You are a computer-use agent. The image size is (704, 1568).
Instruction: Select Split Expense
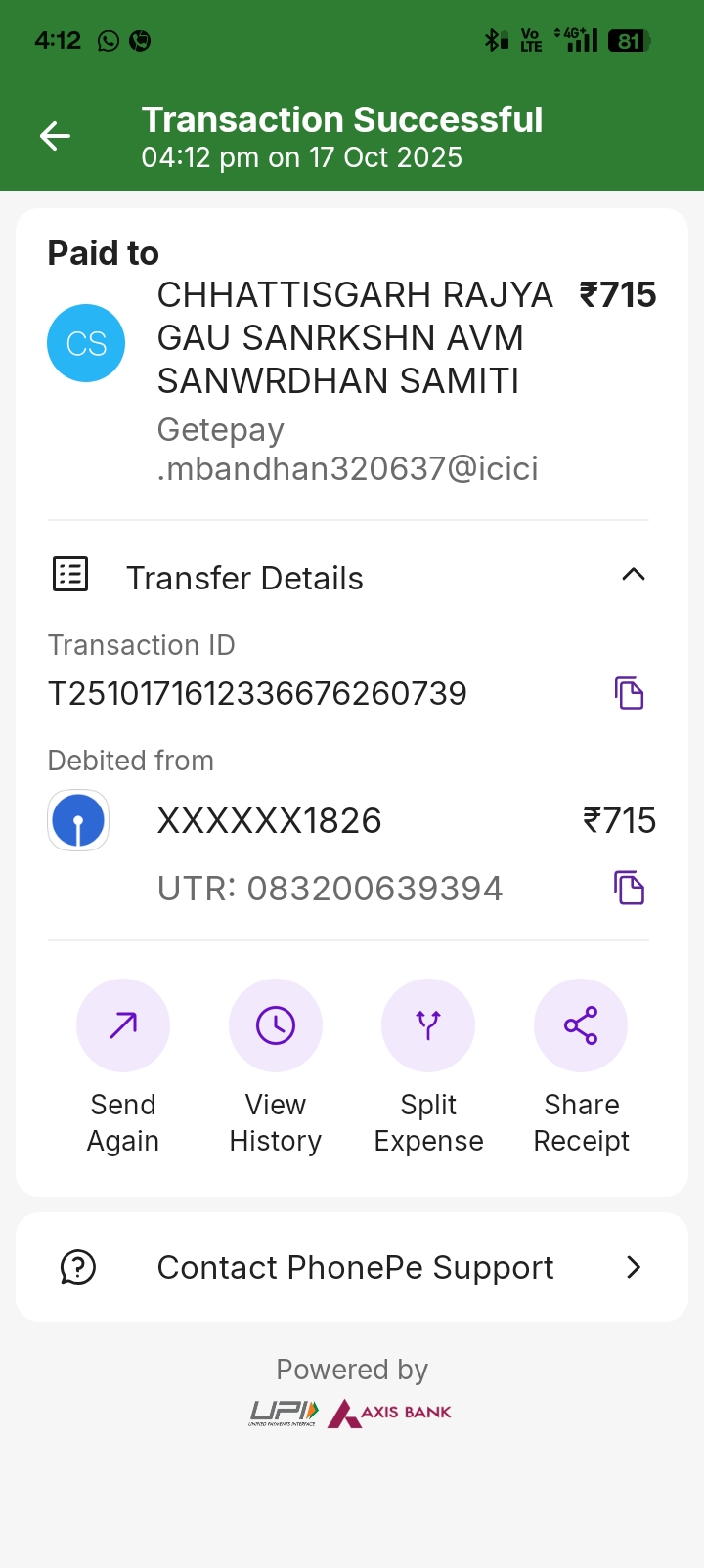click(428, 1026)
